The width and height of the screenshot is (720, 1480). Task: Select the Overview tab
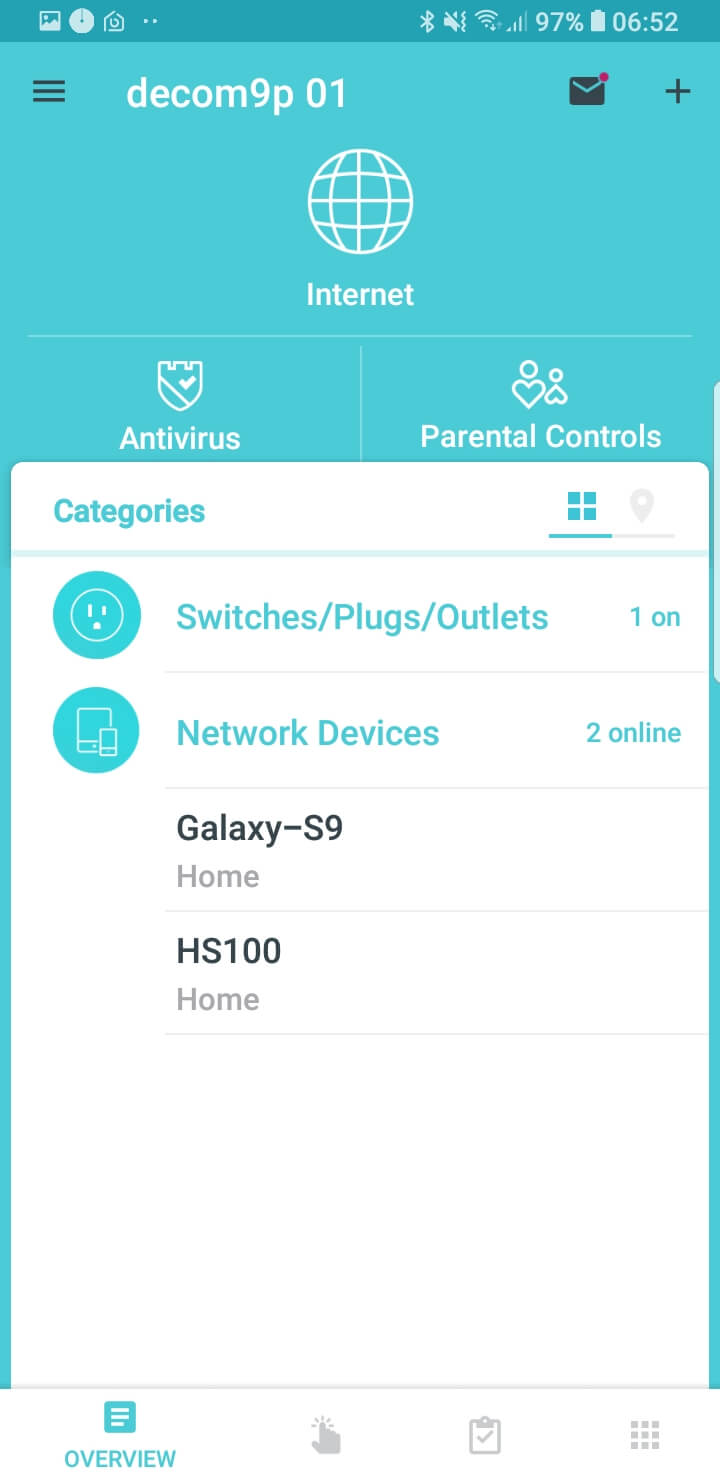click(x=120, y=1434)
